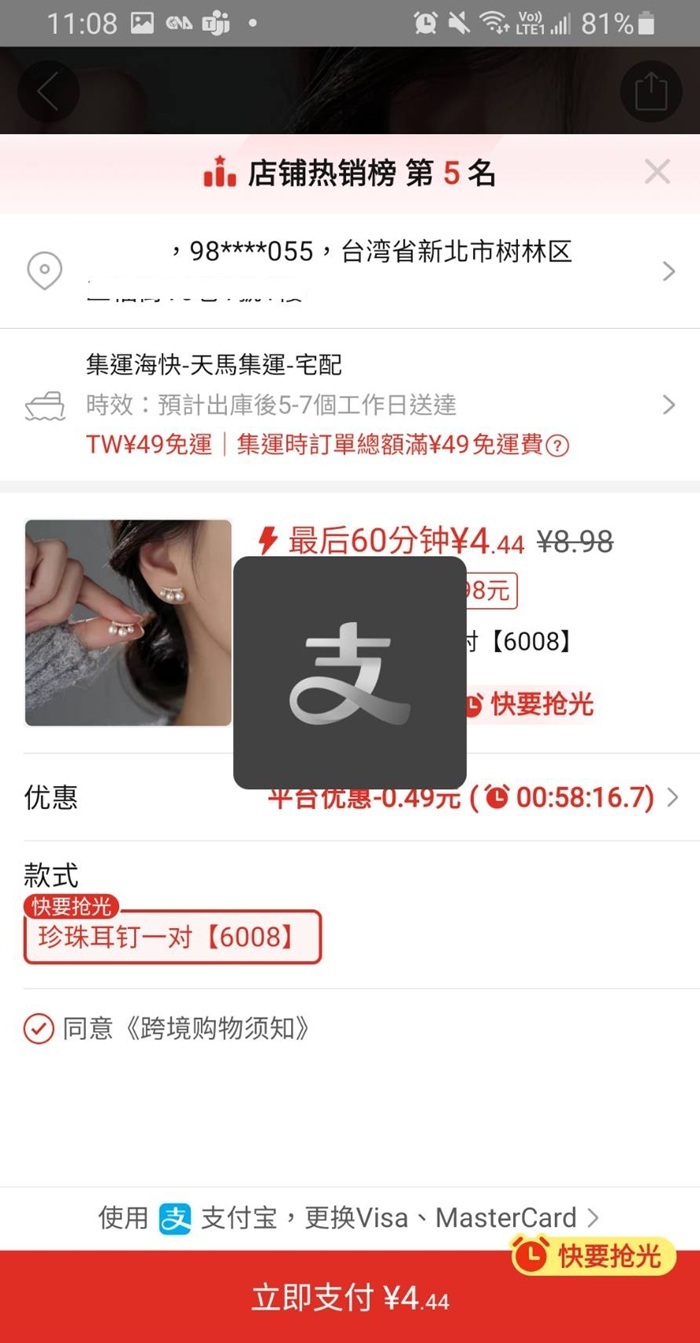
Task: Go back using the top arrow
Action: point(47,92)
